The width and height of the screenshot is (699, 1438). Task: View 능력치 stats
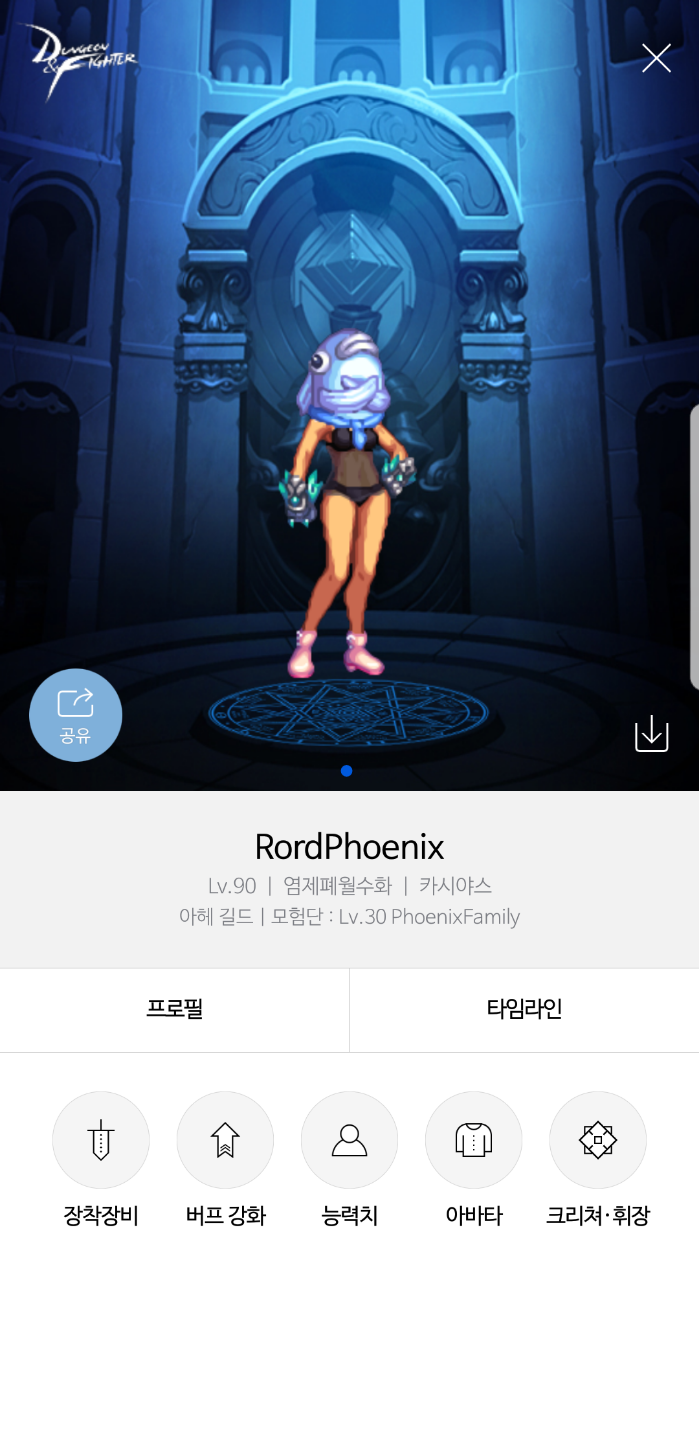(x=349, y=1140)
